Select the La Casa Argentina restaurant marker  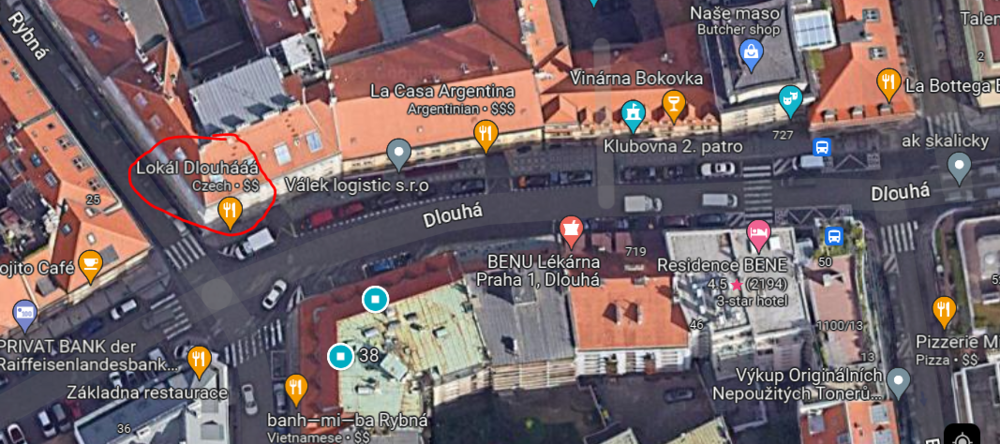point(486,133)
